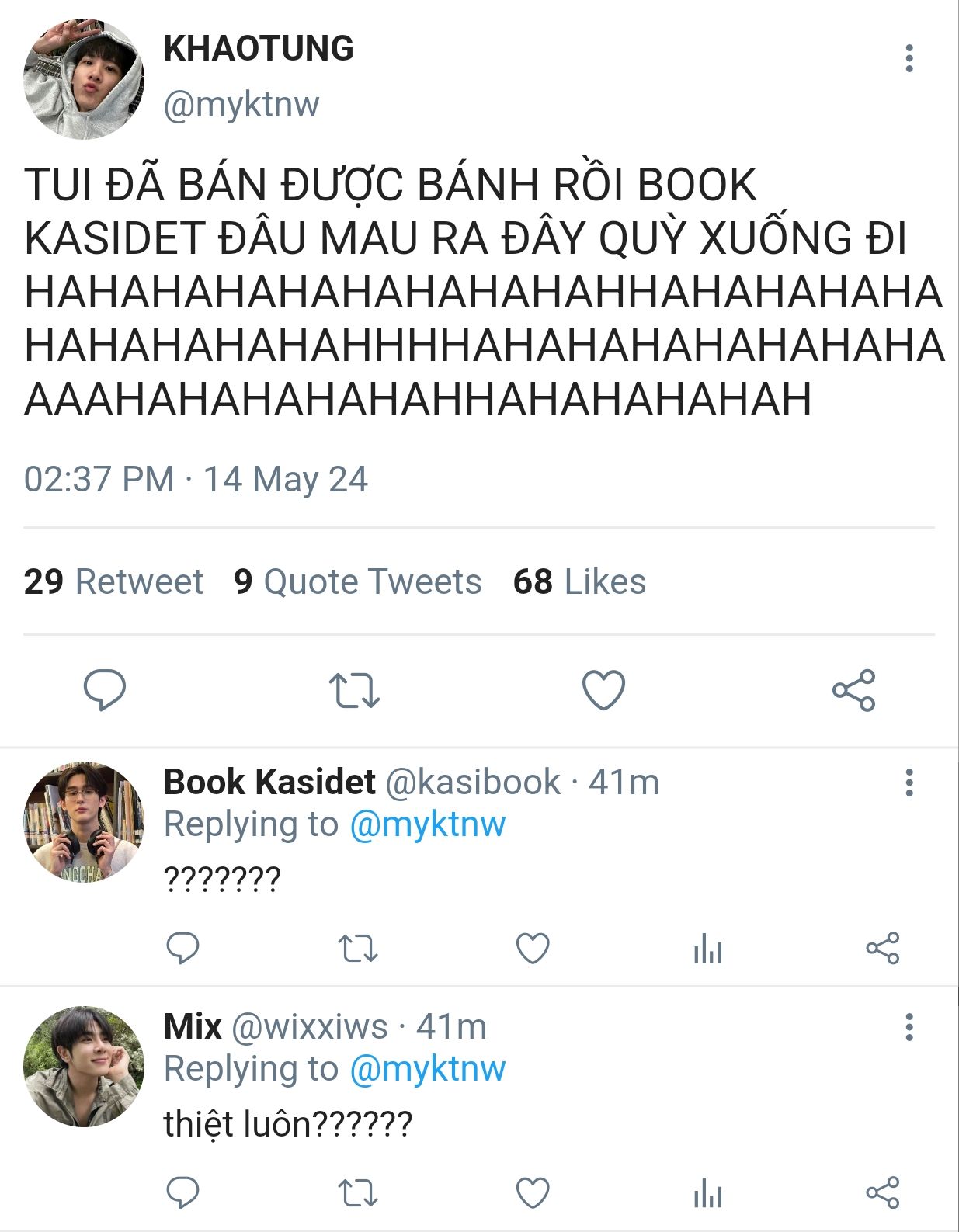Image resolution: width=959 pixels, height=1232 pixels.
Task: Reply to Mix's comment
Action: point(183,1193)
